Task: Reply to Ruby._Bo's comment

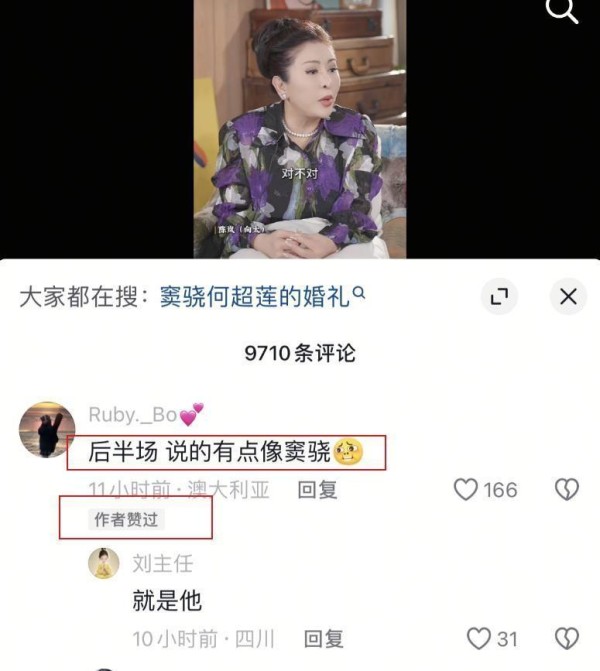Action: 318,489
